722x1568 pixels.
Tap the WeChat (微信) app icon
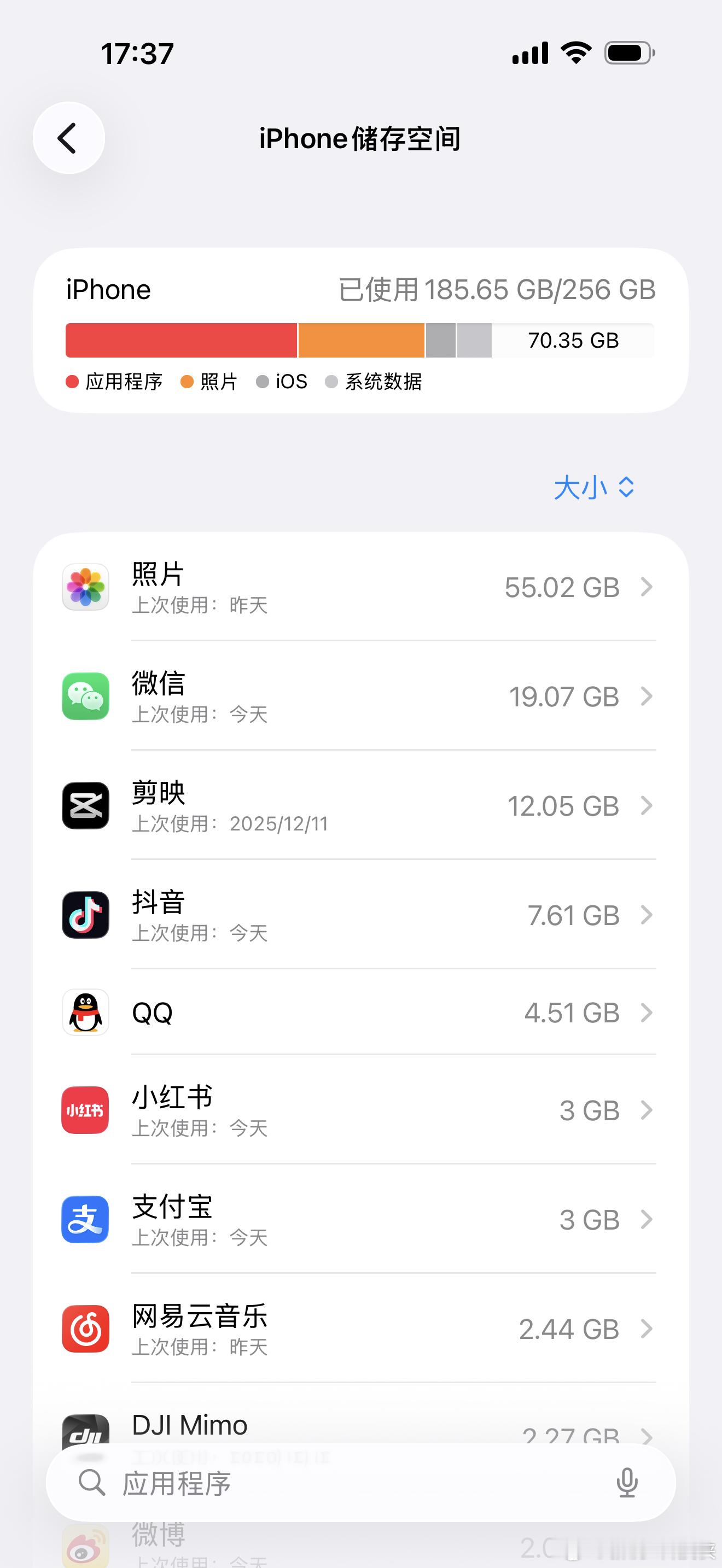(85, 697)
